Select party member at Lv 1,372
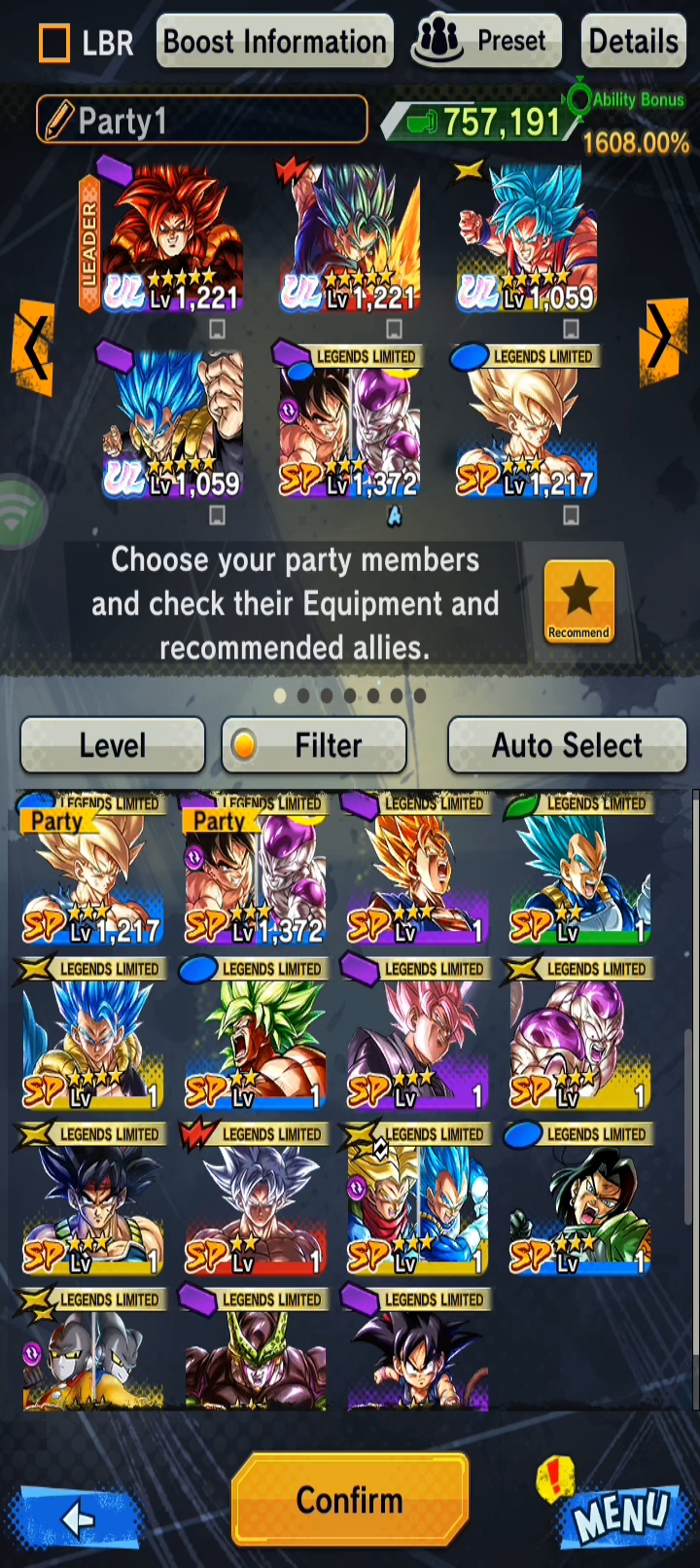The height and width of the screenshot is (1568, 700). (349, 423)
